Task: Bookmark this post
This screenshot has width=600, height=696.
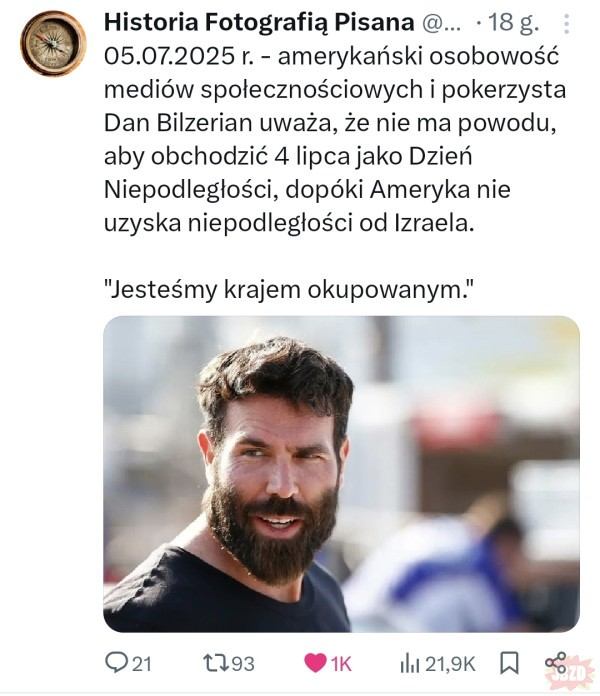Action: pyautogui.click(x=508, y=662)
